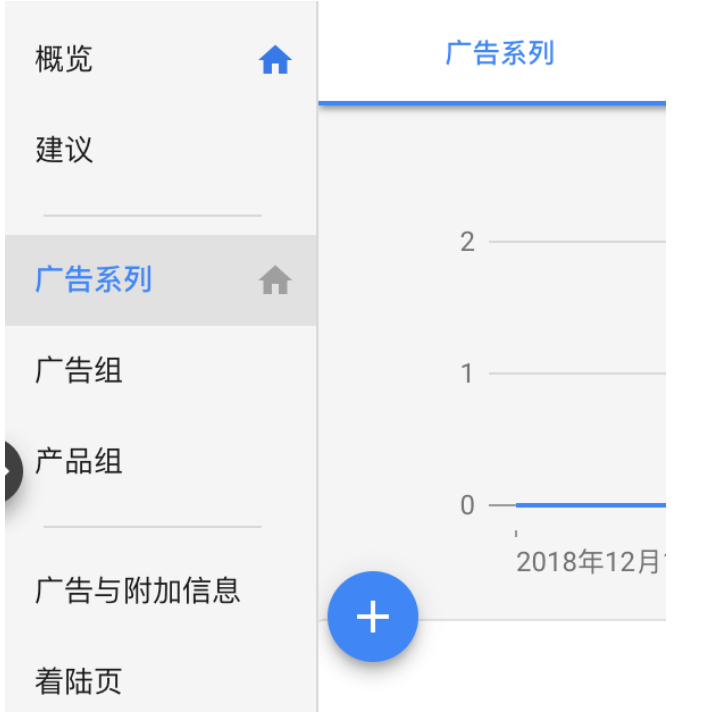The width and height of the screenshot is (711, 720).
Task: Switch to the 广告系列 top tab
Action: [x=499, y=53]
